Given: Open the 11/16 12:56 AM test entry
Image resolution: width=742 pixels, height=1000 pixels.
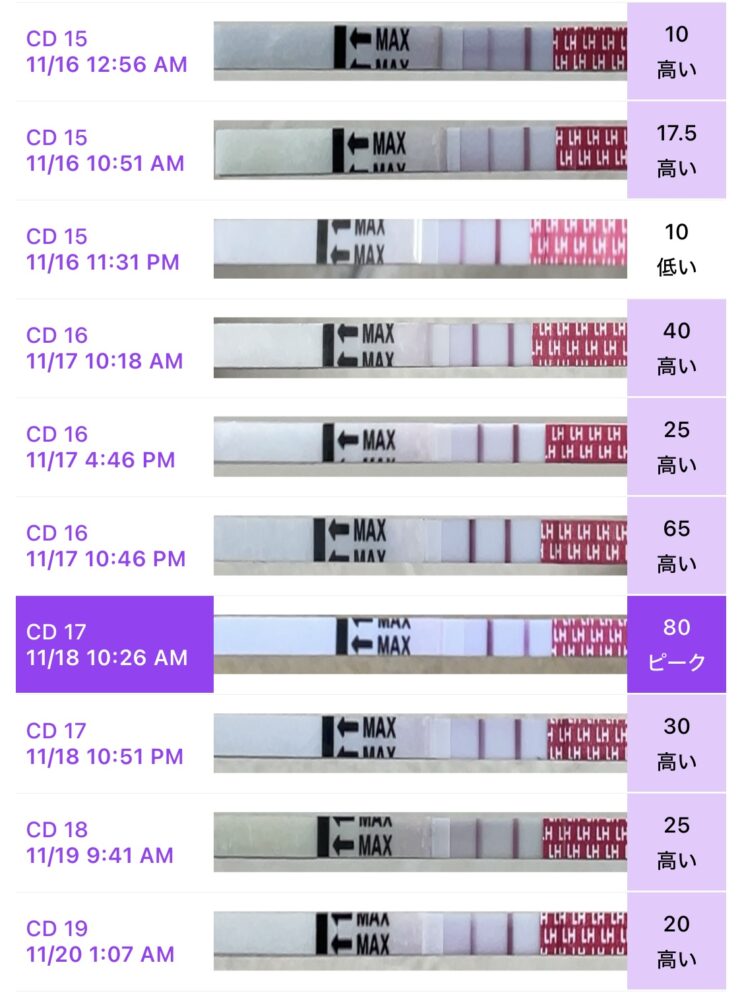Looking at the screenshot, I should (x=106, y=52).
